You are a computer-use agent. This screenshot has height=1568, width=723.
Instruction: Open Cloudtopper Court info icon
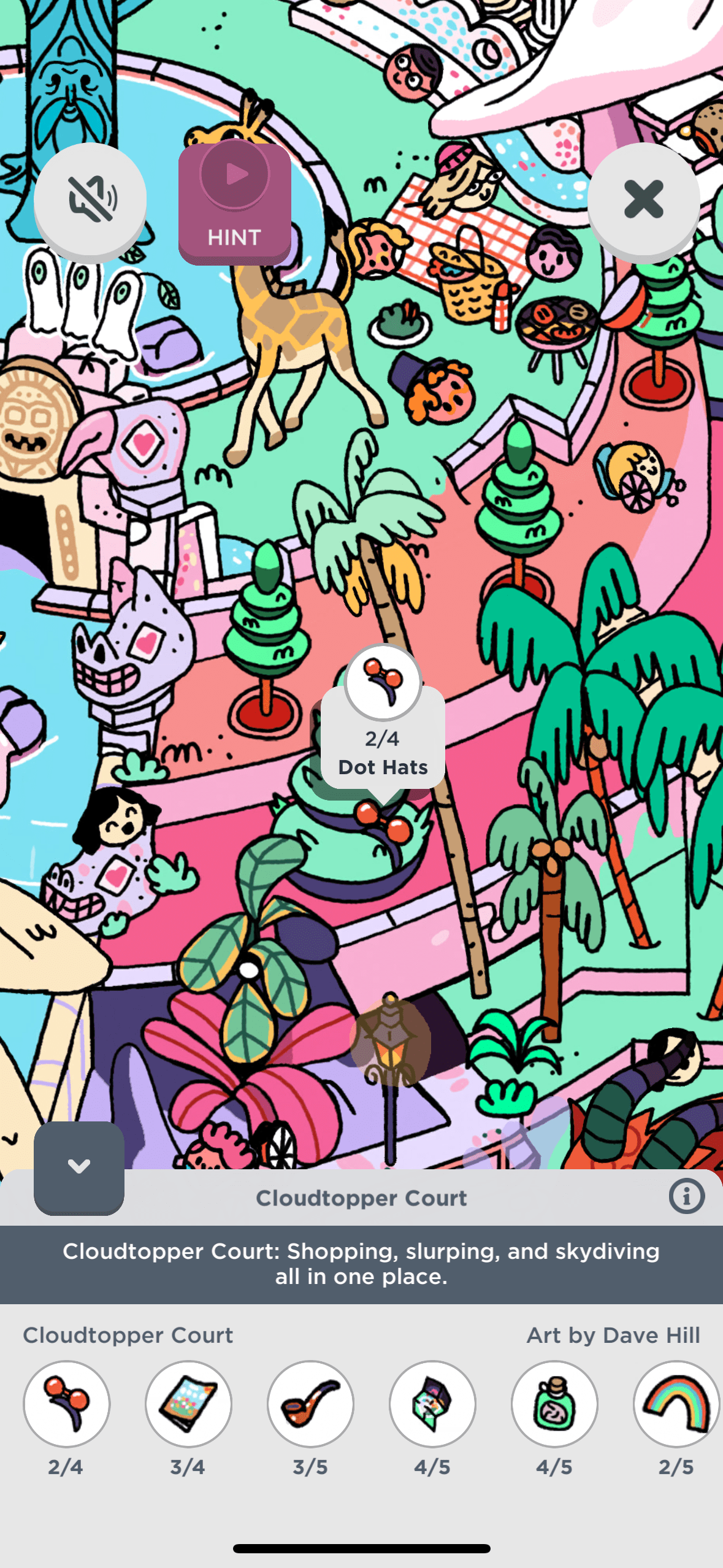[x=686, y=1196]
